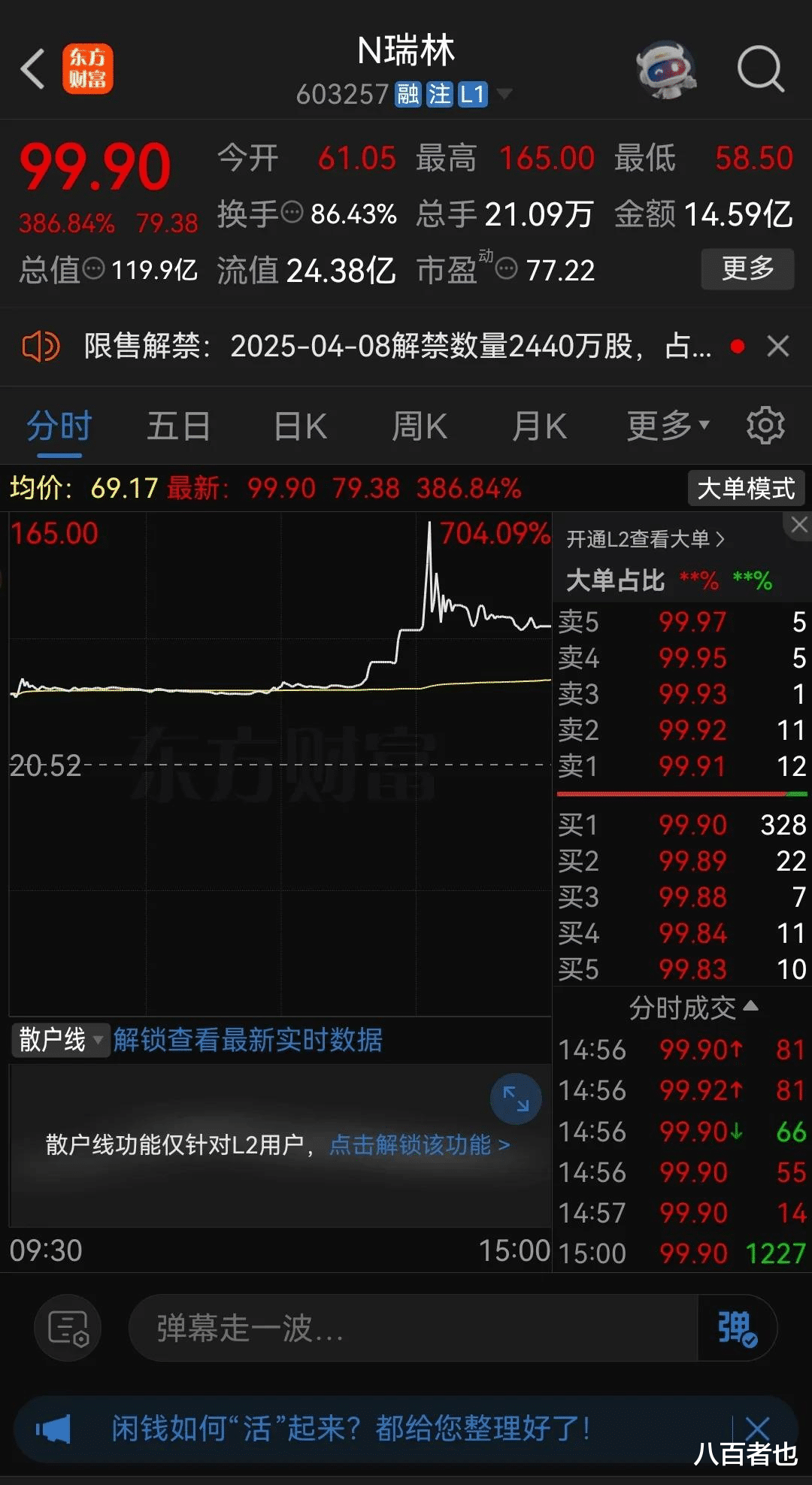Go back using the top-left arrow
The image size is (812, 1485).
point(33,69)
